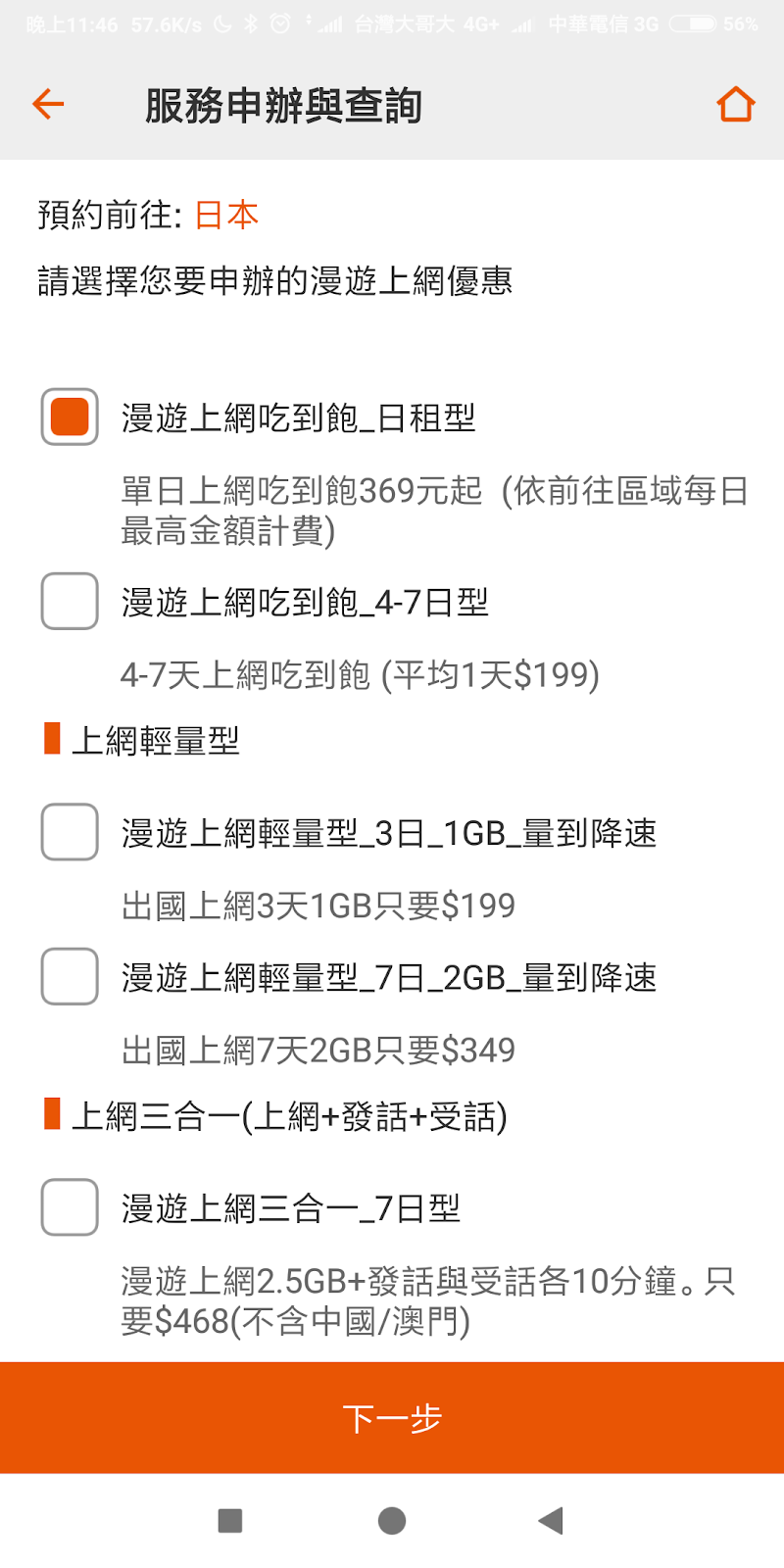The width and height of the screenshot is (784, 1568).
Task: Go back with the orange arrow
Action: 48,104
